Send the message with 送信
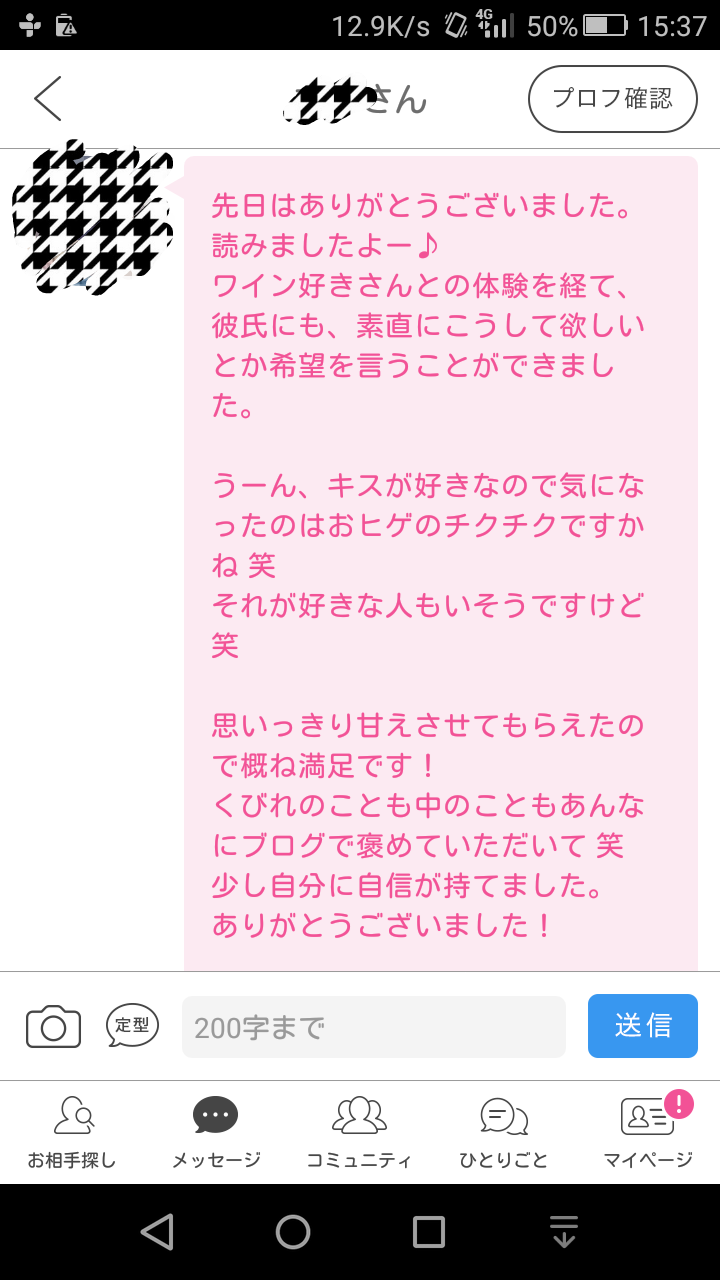Screen dimensions: 720x1280 click(642, 1026)
